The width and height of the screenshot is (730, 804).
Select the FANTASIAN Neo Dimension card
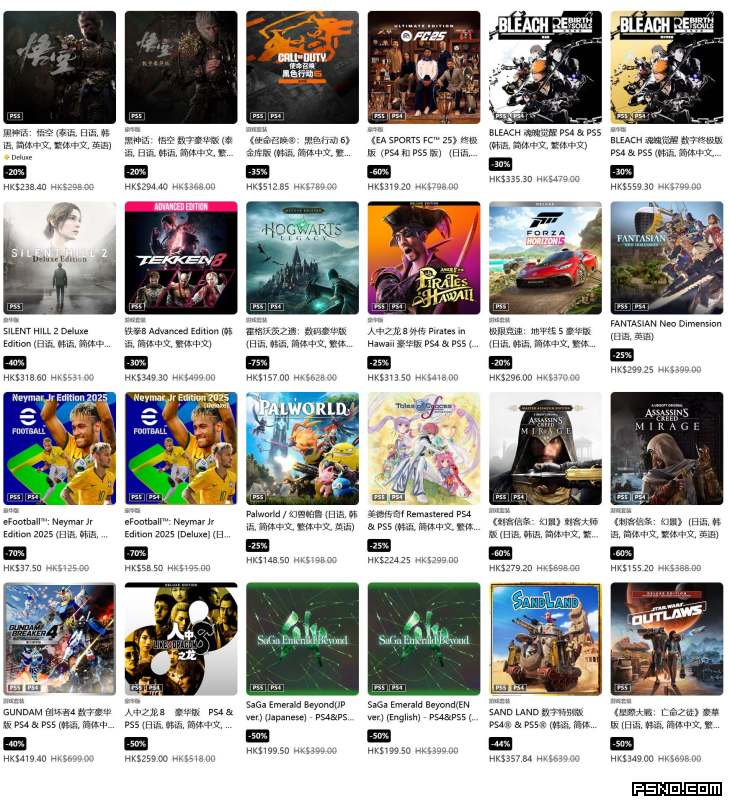click(666, 257)
